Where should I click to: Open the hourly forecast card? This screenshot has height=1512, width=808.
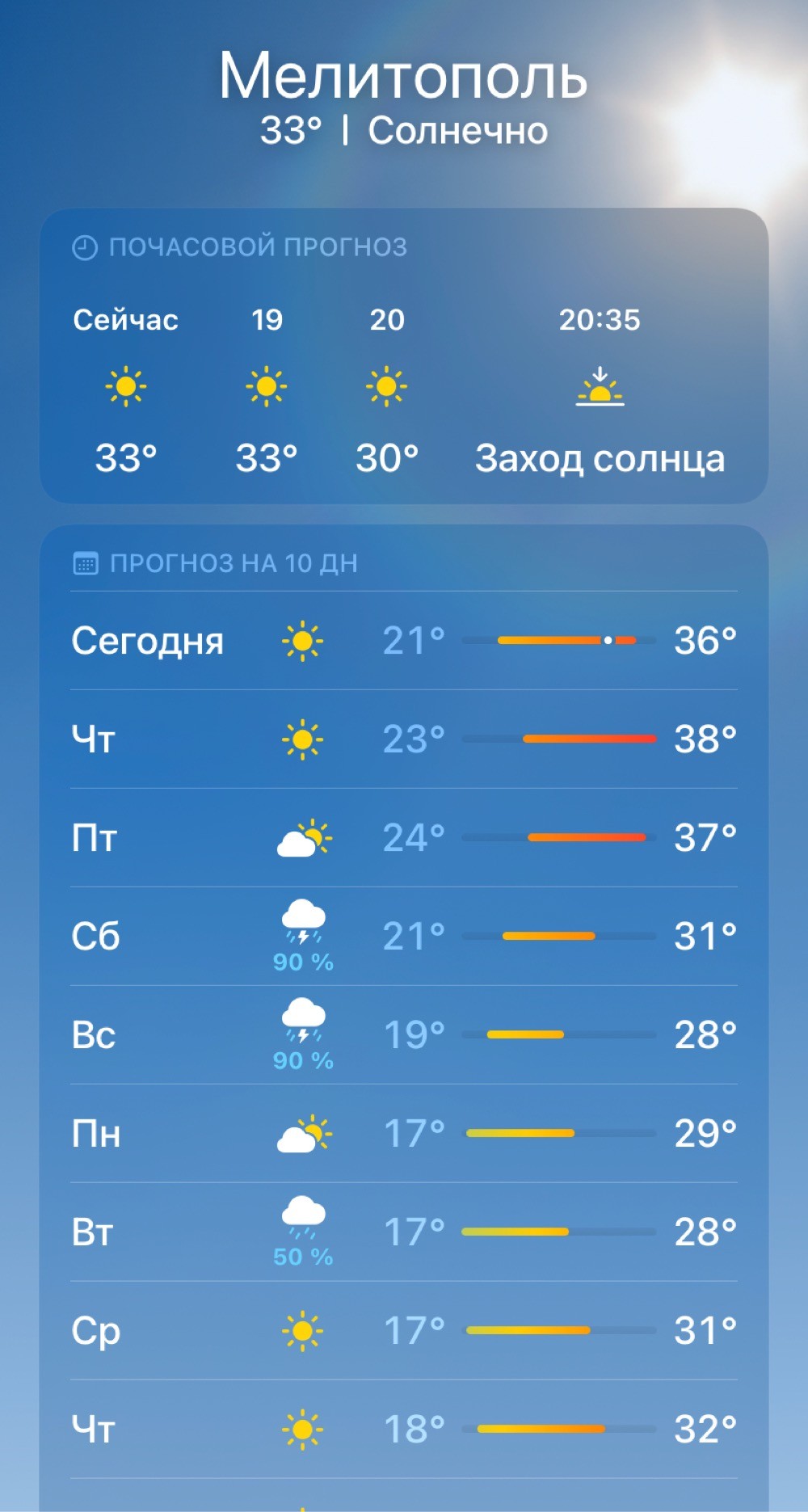404,356
